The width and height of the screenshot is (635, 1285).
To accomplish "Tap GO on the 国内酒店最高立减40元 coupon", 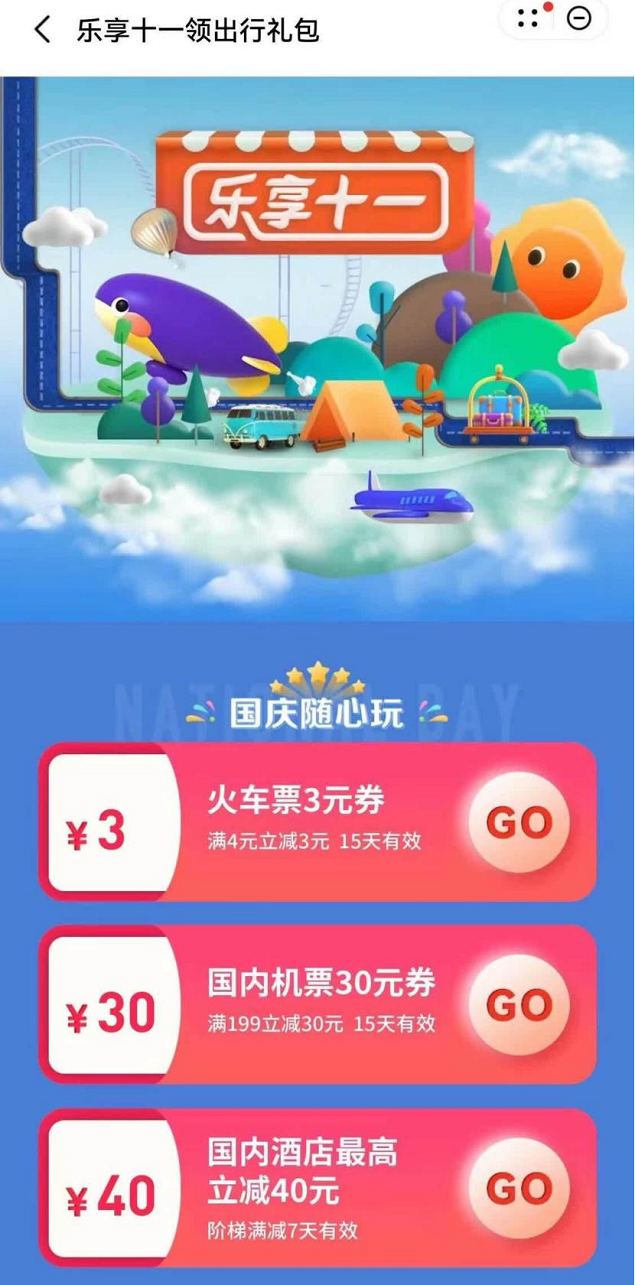I will click(x=518, y=1188).
